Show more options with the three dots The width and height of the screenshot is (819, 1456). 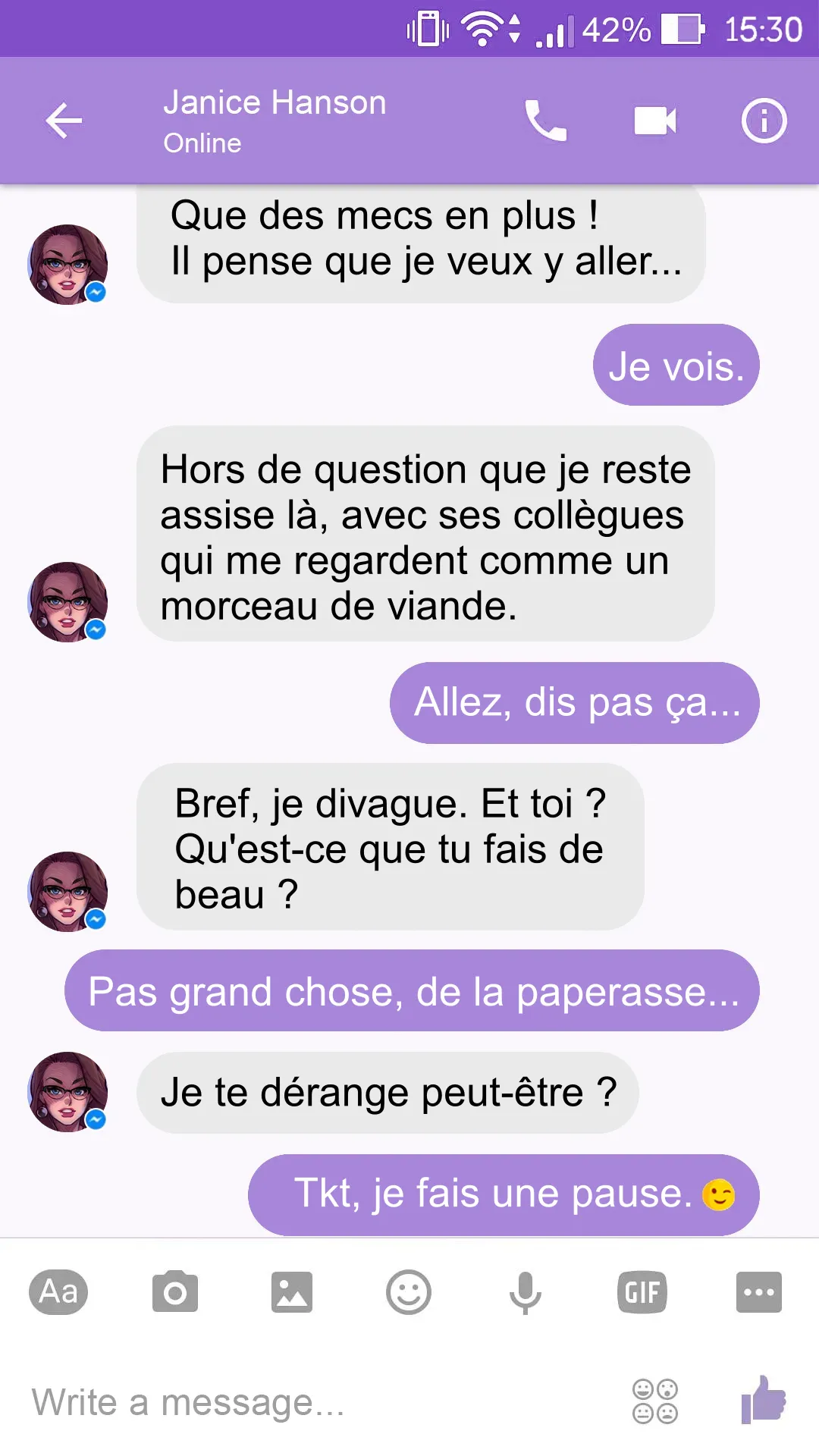(759, 1291)
